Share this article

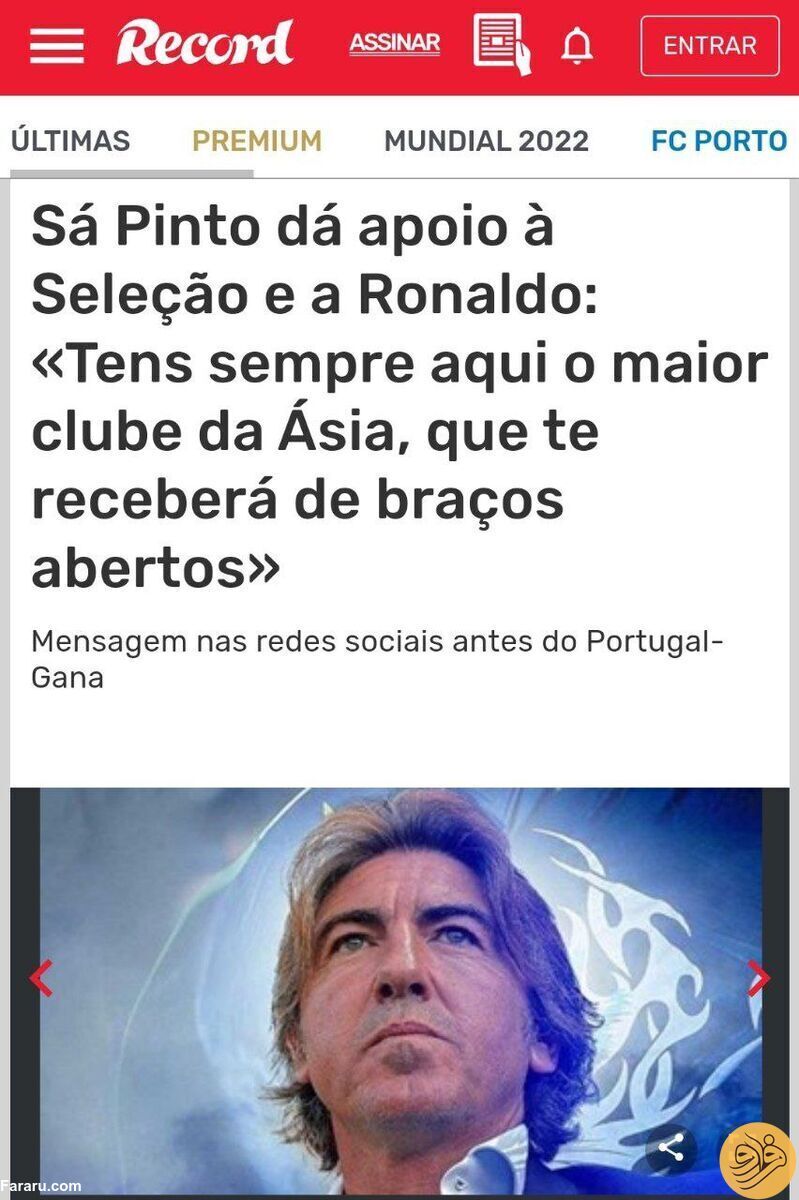point(671,1146)
